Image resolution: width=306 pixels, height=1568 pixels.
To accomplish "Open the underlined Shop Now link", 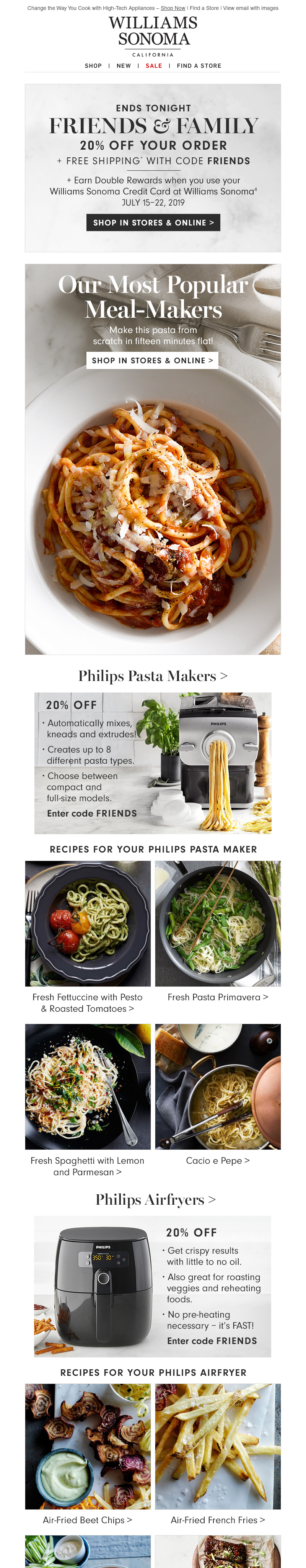I will [173, 8].
